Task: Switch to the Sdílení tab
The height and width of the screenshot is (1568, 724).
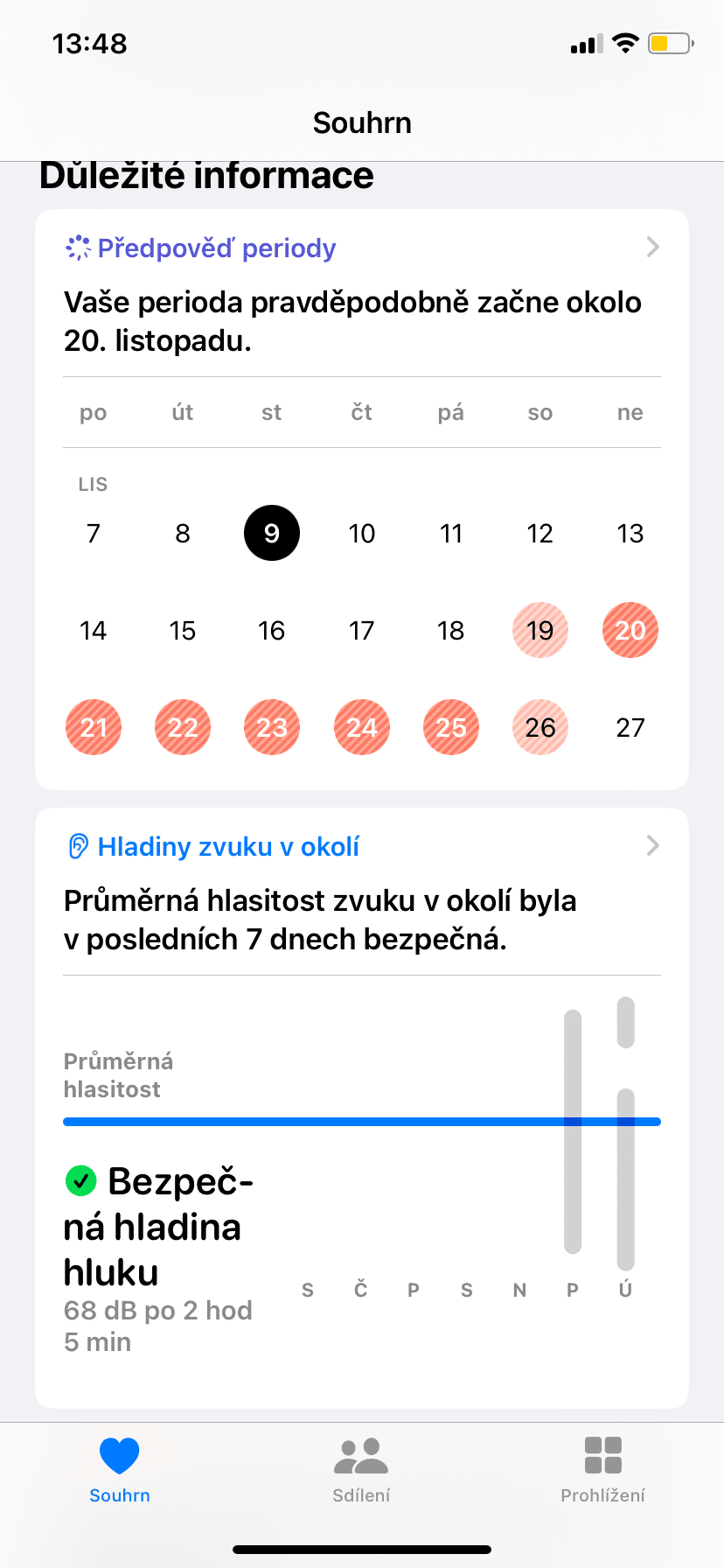Action: (361, 1470)
